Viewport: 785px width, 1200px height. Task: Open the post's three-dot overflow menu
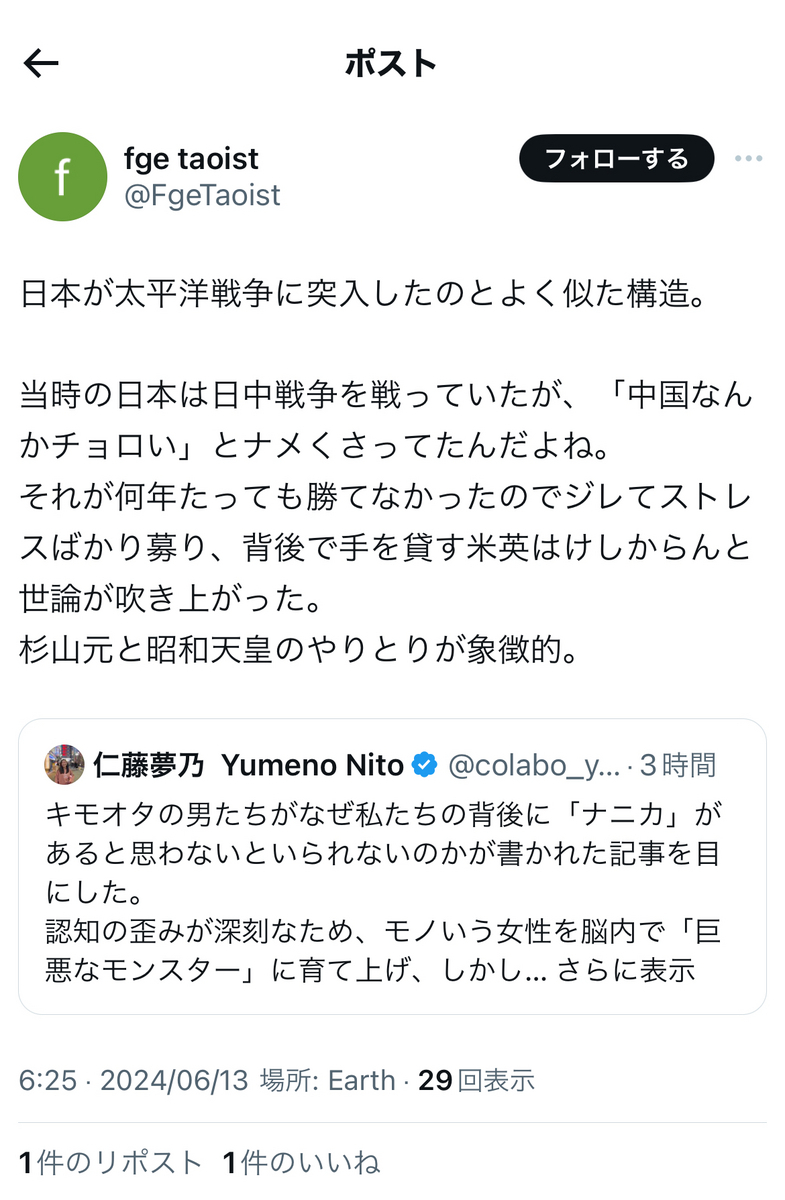click(749, 159)
